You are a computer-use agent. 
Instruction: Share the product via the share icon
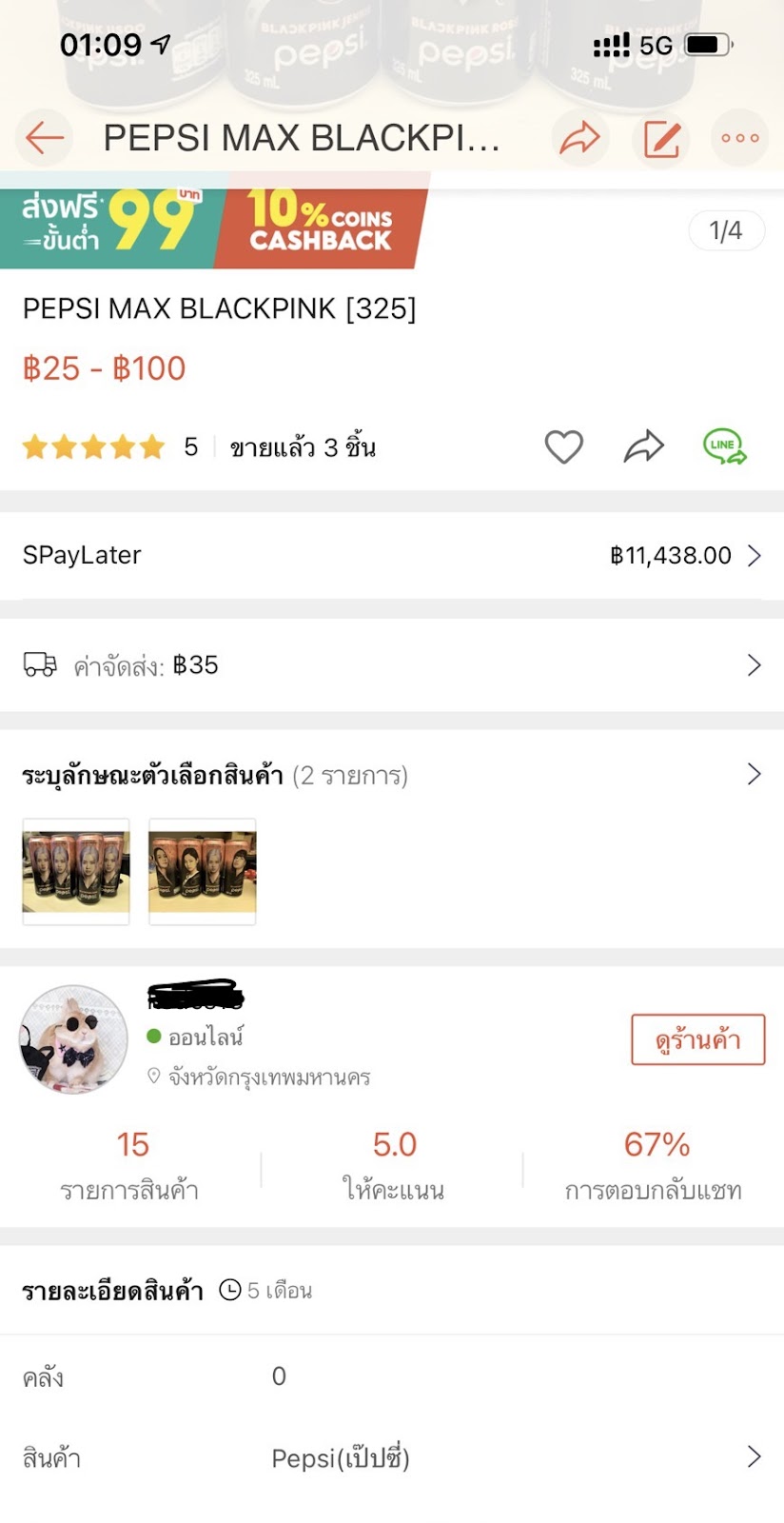(x=579, y=138)
